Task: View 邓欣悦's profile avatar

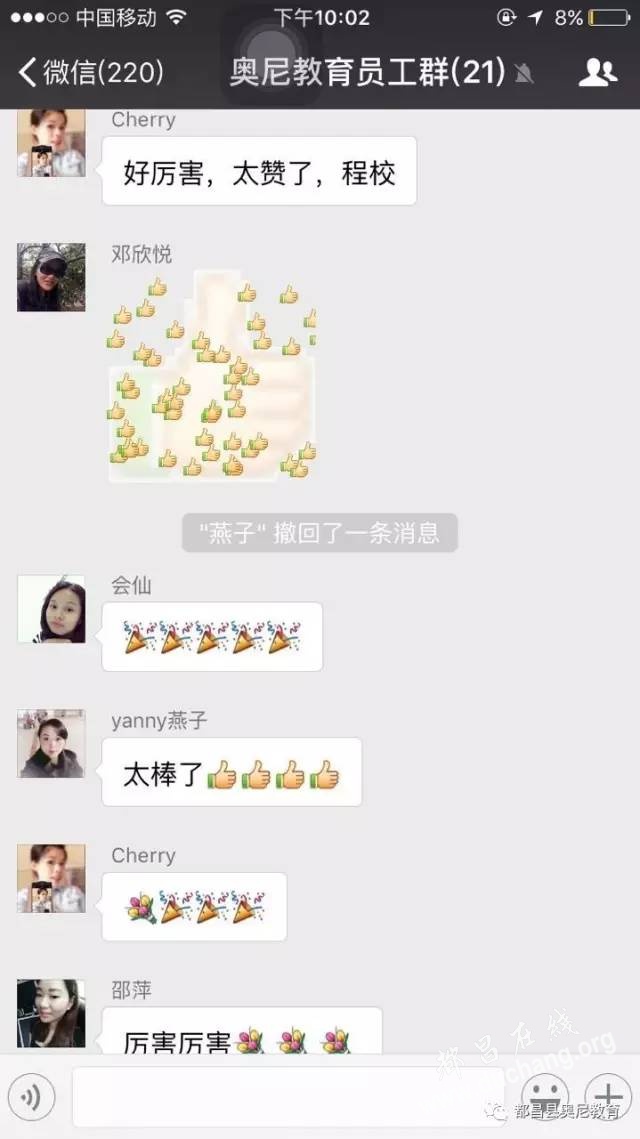Action: 51,278
